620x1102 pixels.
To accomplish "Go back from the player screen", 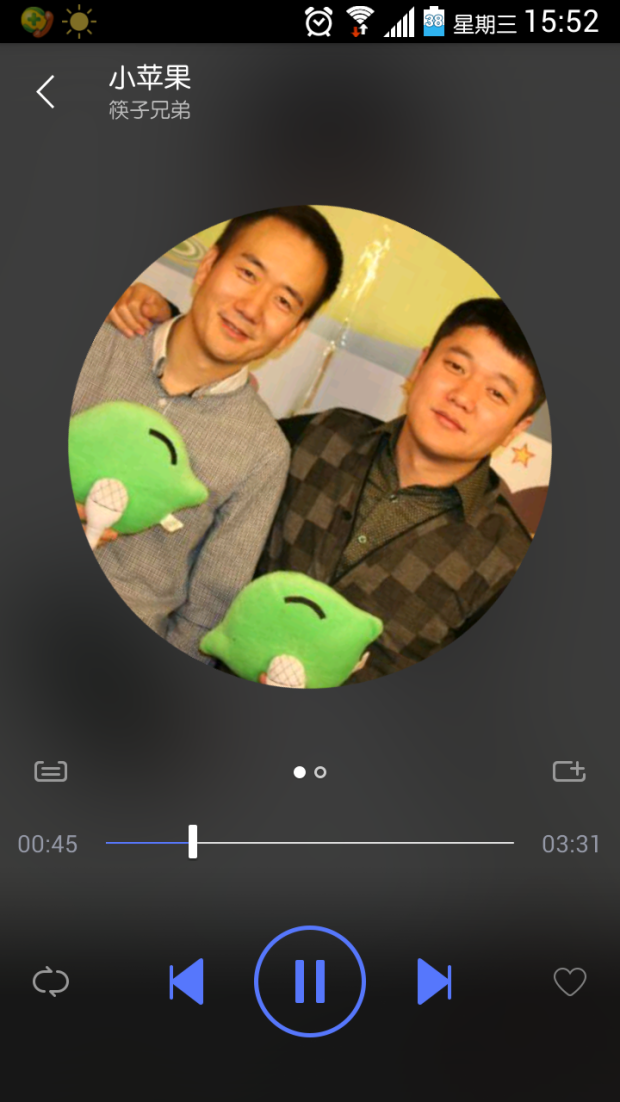I will click(45, 92).
